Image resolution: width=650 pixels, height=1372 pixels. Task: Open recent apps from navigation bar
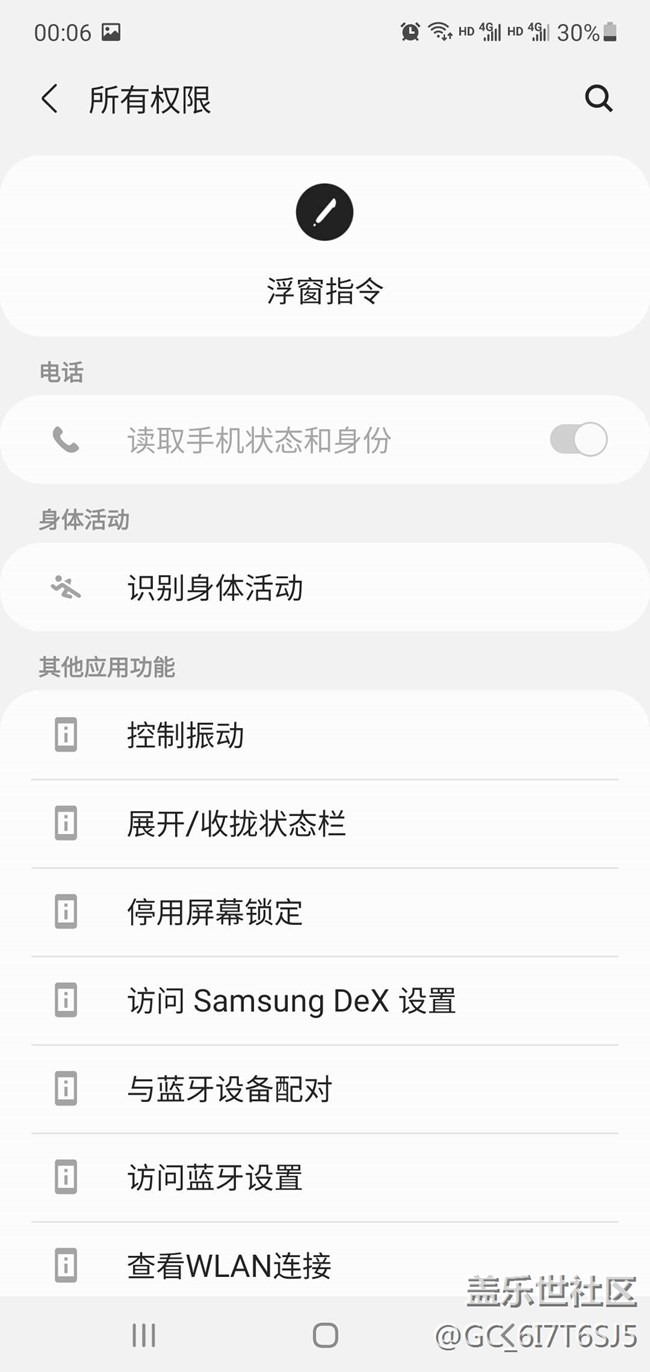coord(144,1335)
